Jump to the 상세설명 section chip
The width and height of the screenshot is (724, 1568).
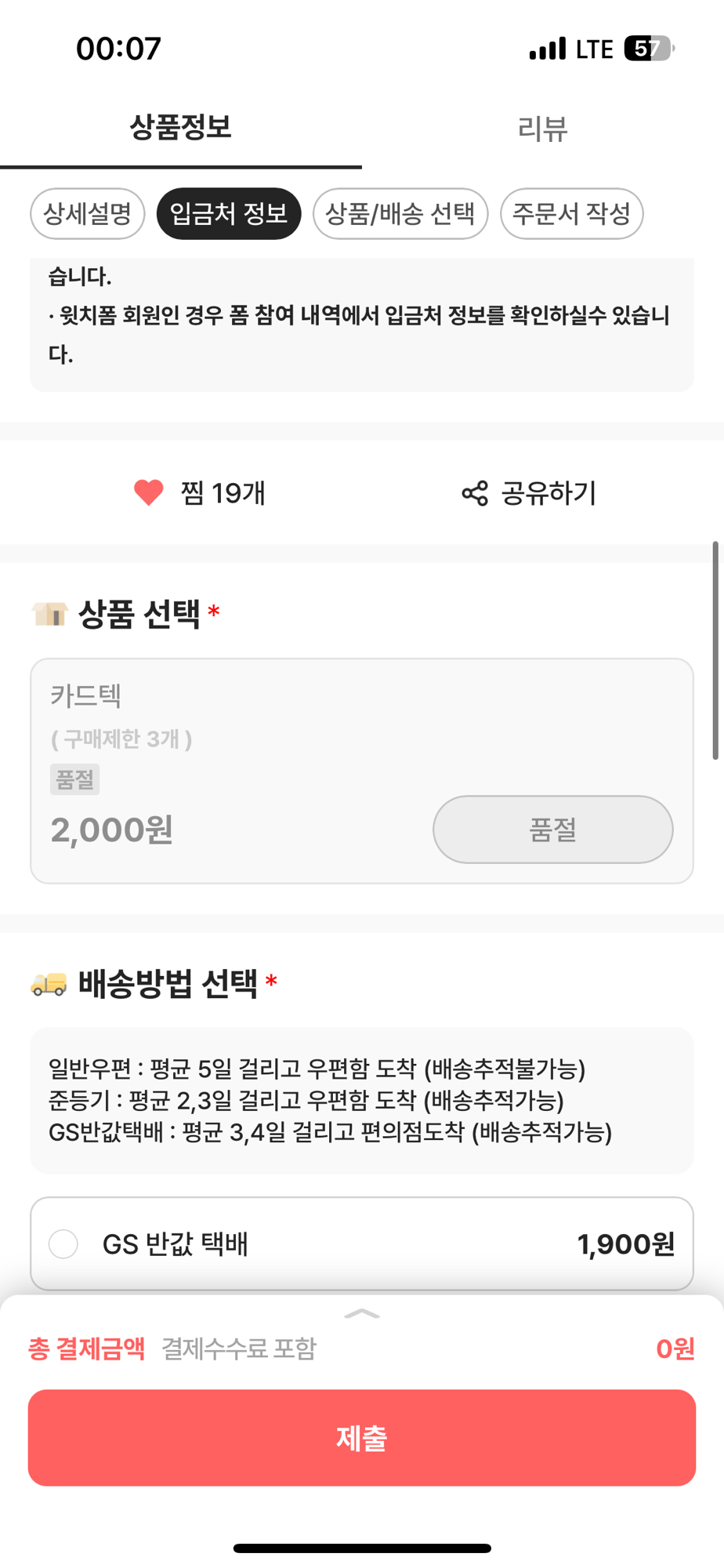pyautogui.click(x=88, y=213)
